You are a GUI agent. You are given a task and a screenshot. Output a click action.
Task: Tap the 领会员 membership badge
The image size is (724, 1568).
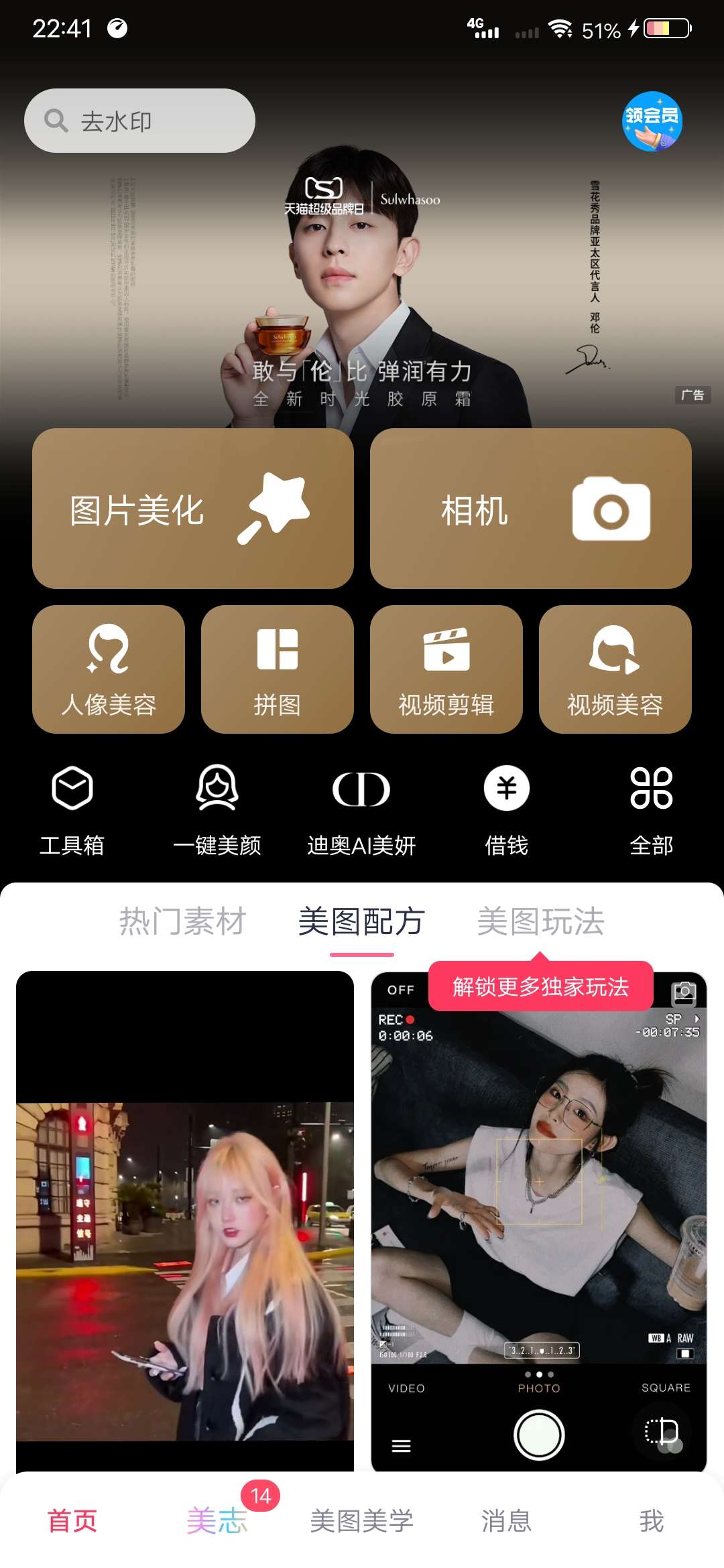[652, 121]
